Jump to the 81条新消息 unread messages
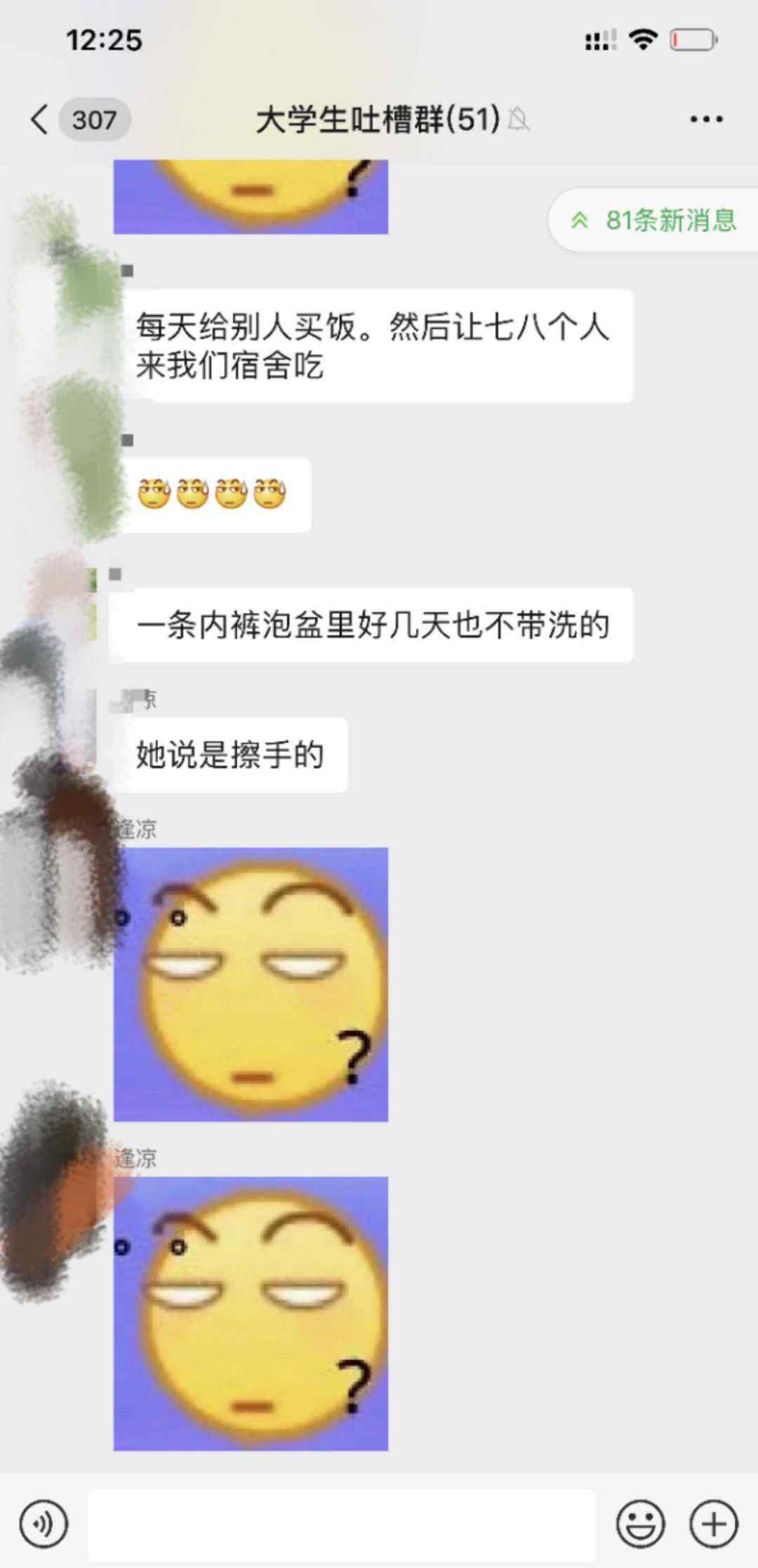 pos(654,220)
